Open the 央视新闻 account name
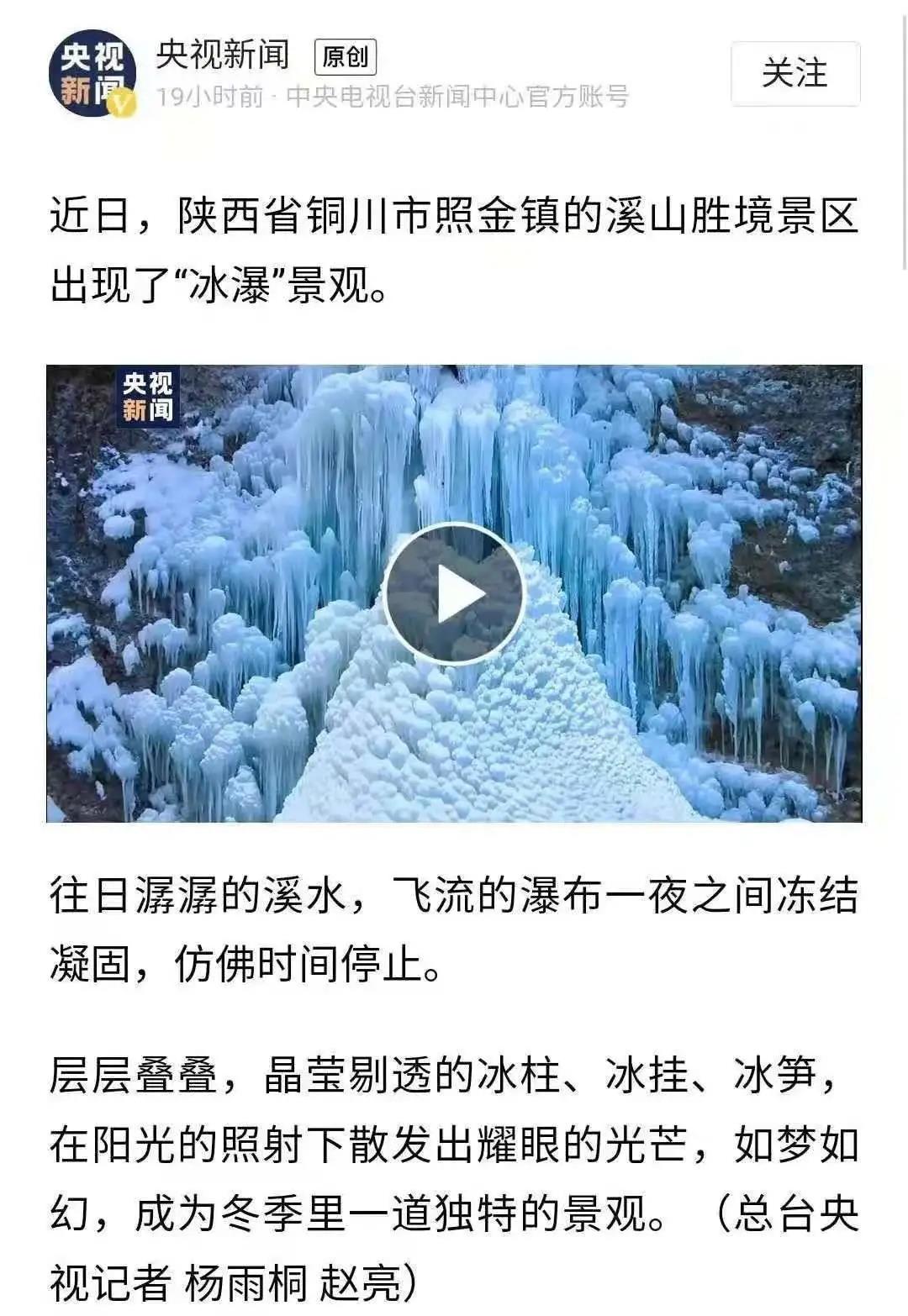This screenshot has width=908, height=1316. (223, 55)
